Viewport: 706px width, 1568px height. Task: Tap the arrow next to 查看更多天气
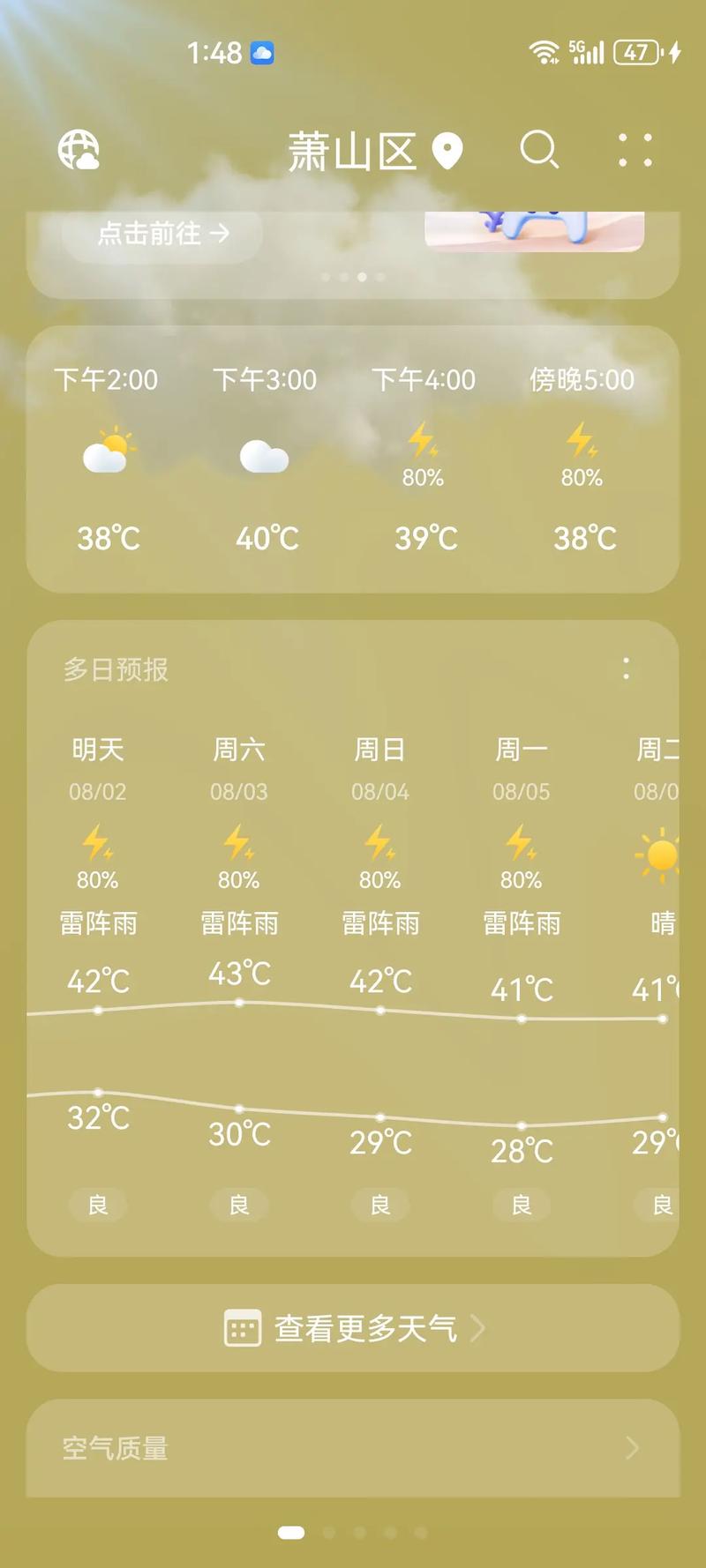[x=480, y=1327]
